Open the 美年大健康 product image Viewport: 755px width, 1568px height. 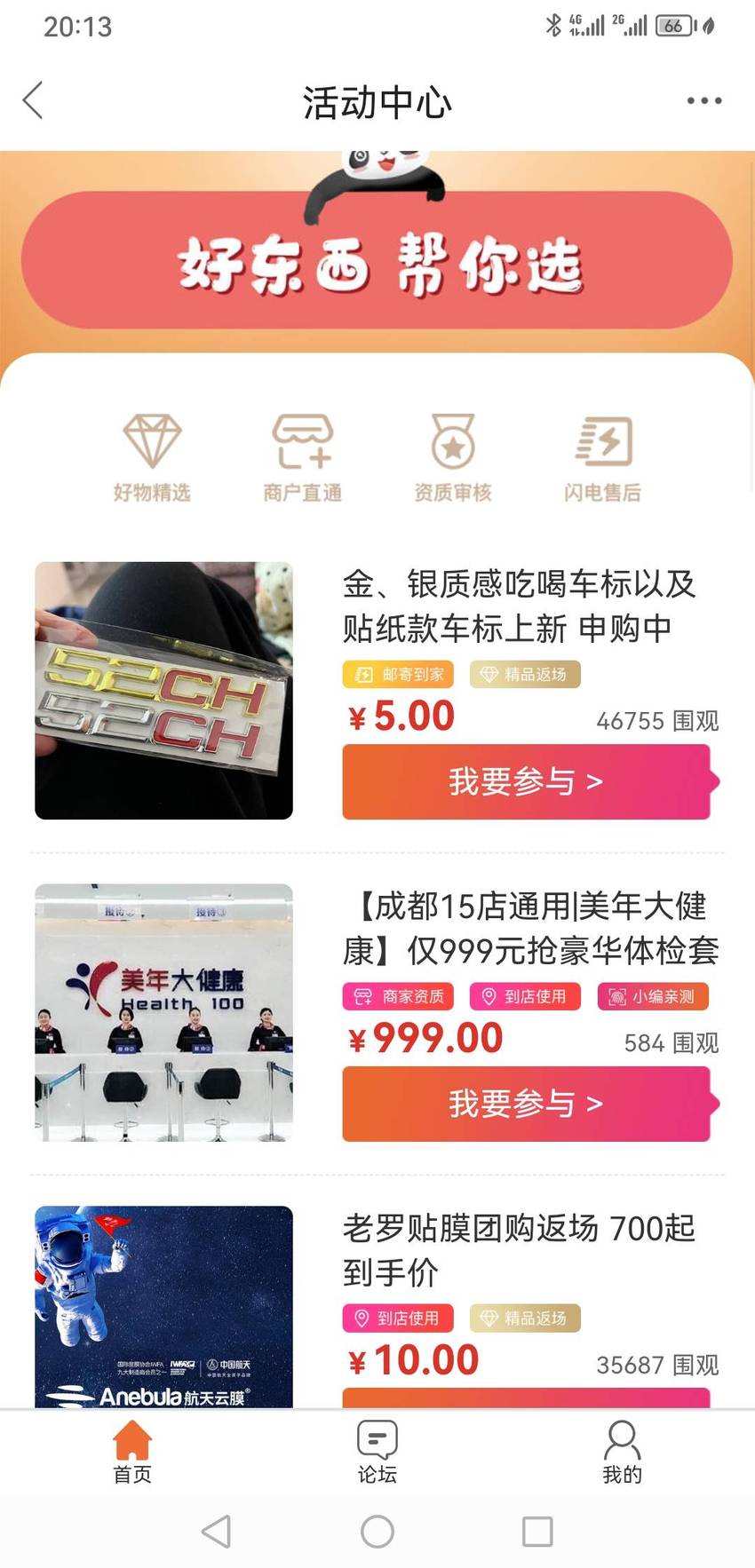coord(163,1012)
